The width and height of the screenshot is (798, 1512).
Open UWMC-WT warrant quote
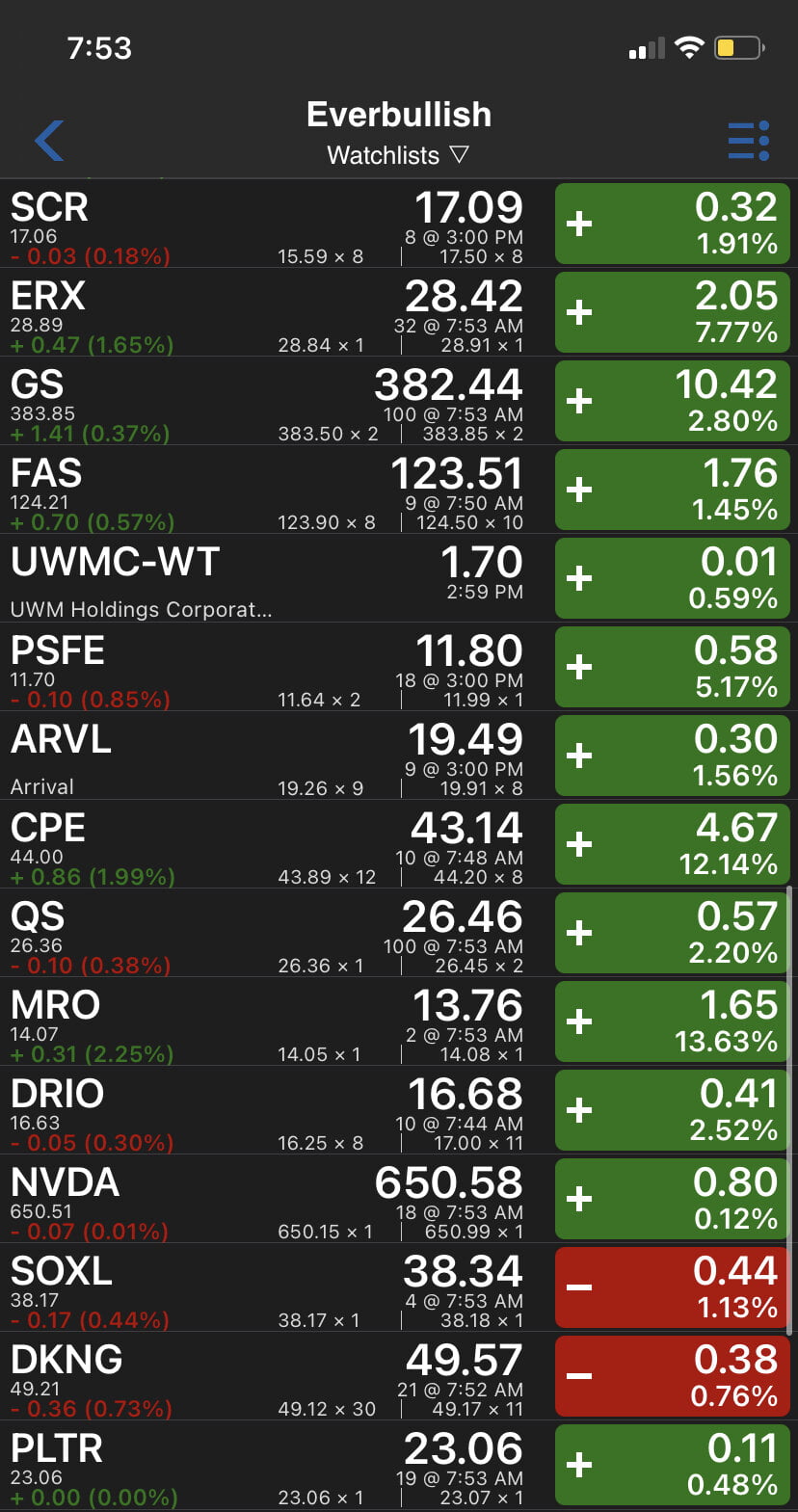pyautogui.click(x=270, y=578)
